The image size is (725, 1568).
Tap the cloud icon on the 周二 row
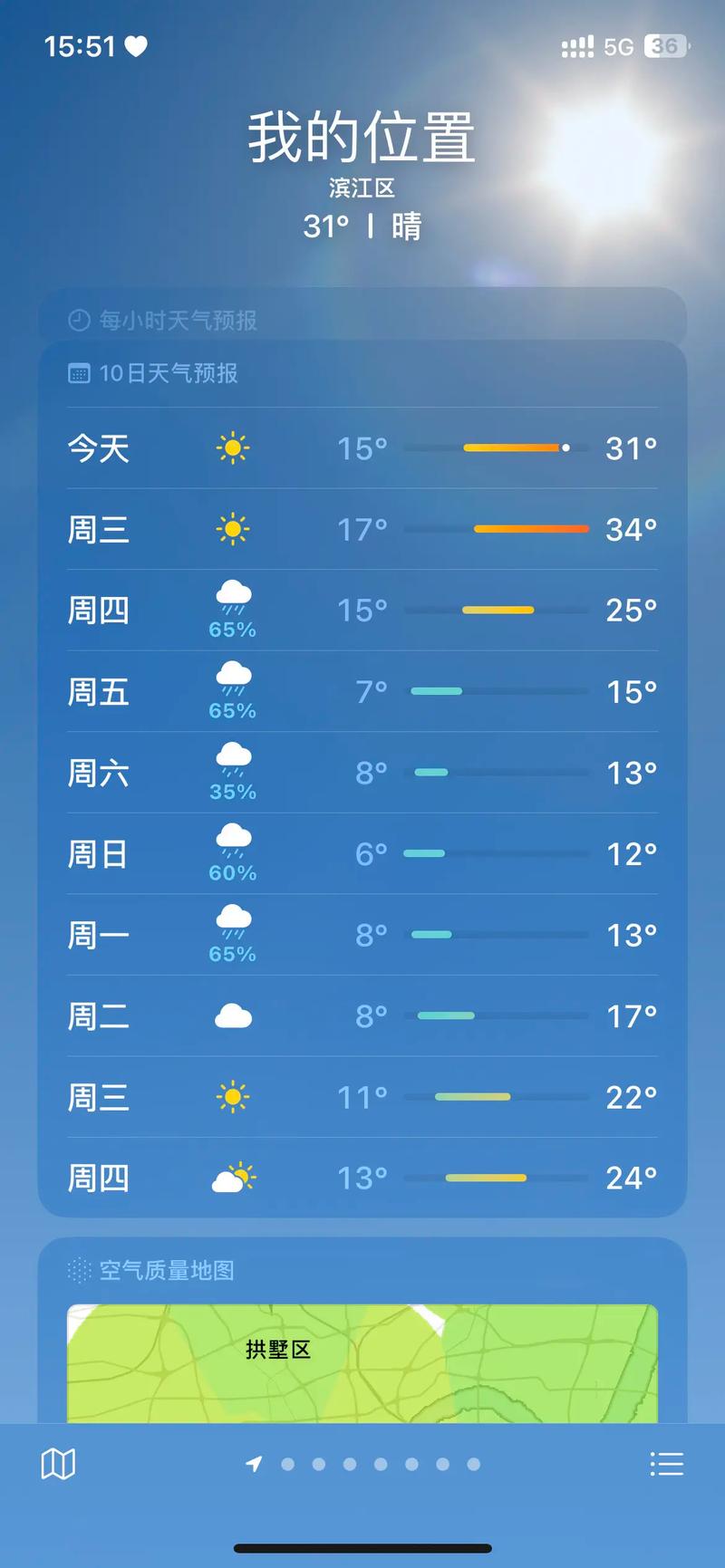(233, 1015)
